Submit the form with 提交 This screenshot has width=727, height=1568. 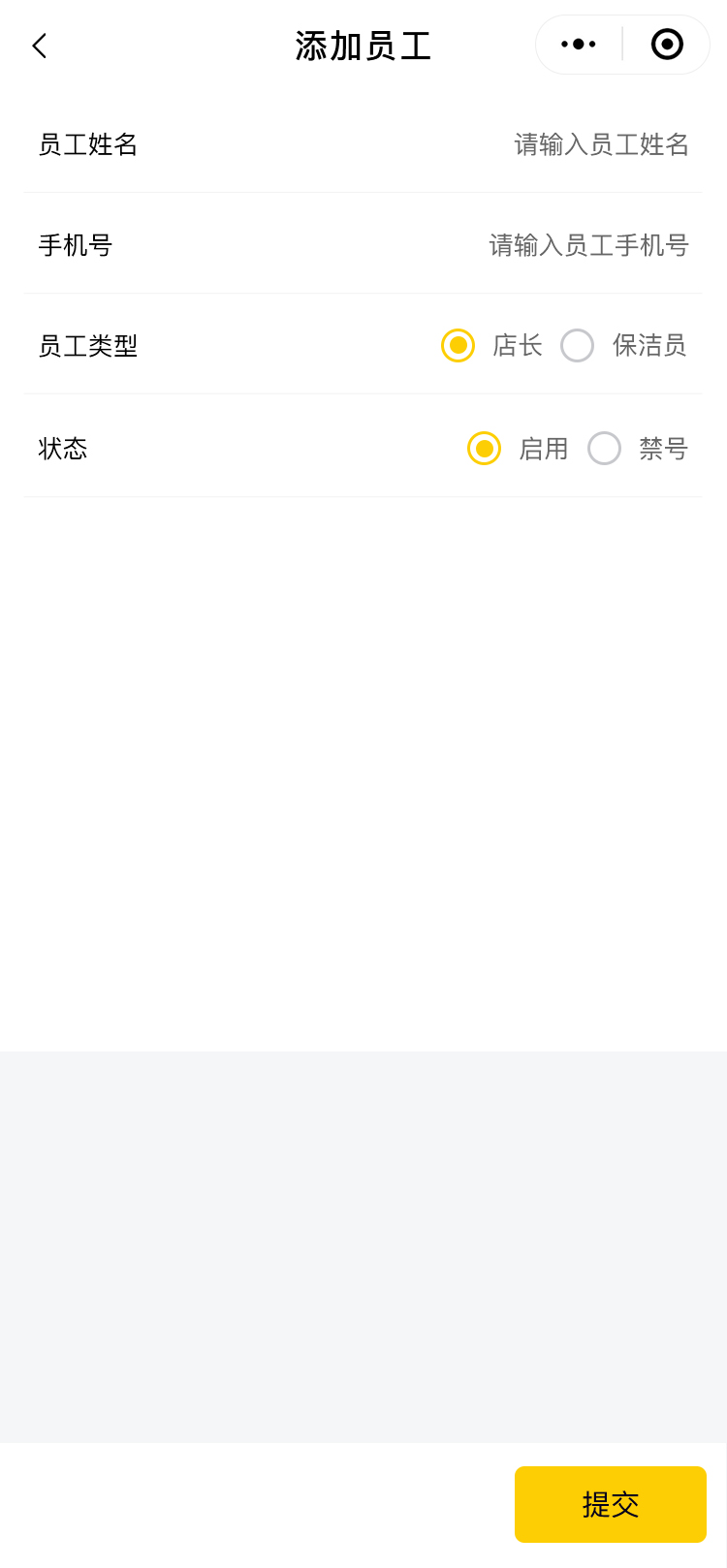(x=610, y=1504)
